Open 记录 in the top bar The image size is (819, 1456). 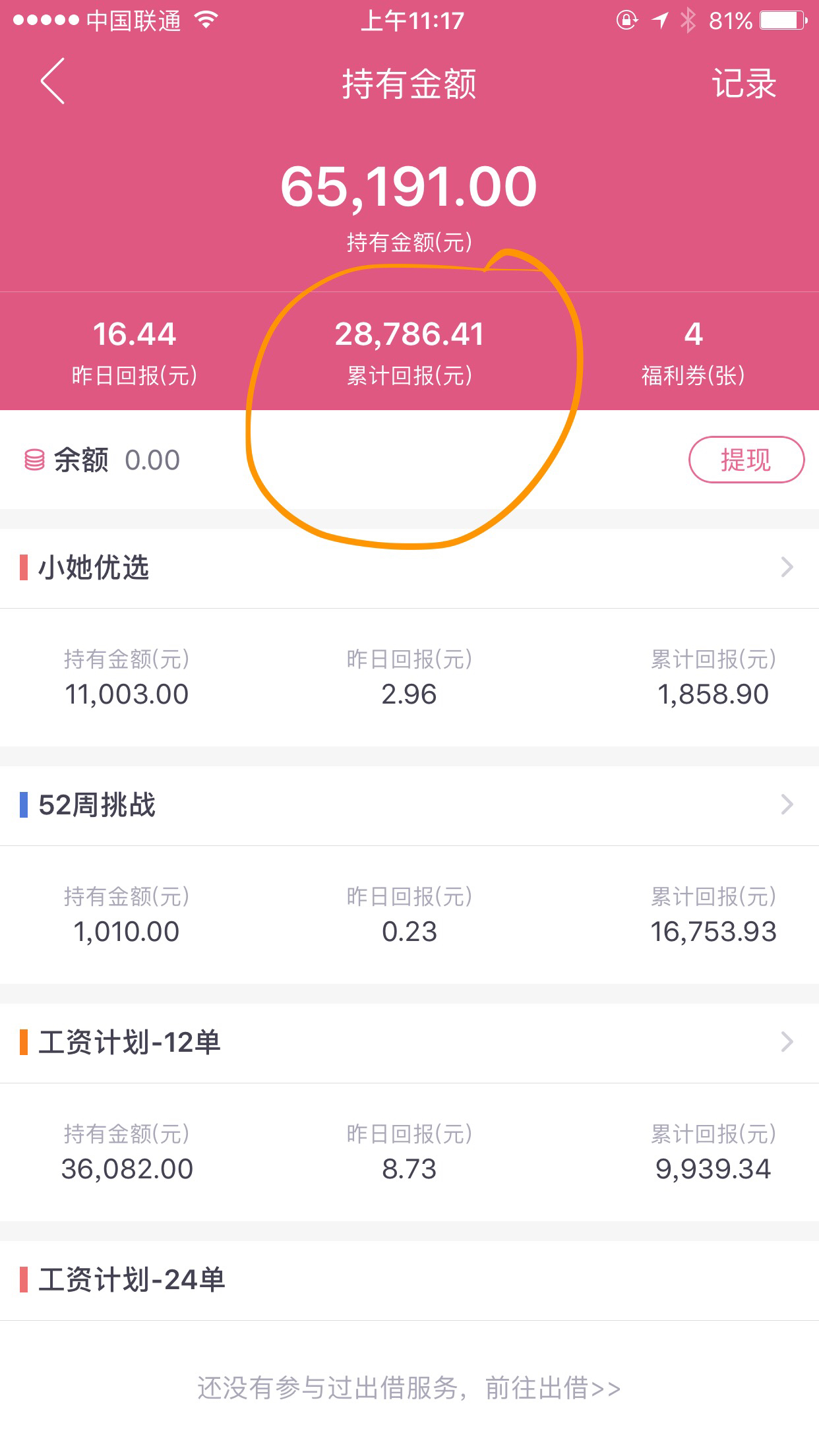(x=744, y=84)
